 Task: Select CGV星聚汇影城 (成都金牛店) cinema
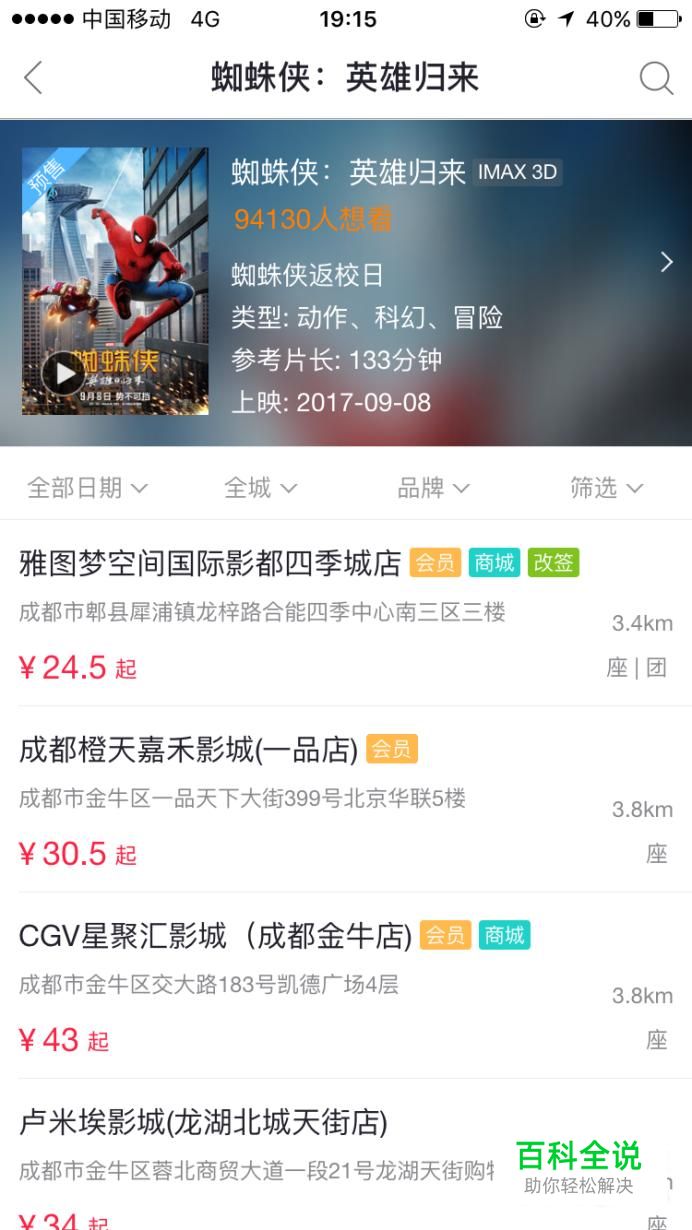(346, 985)
